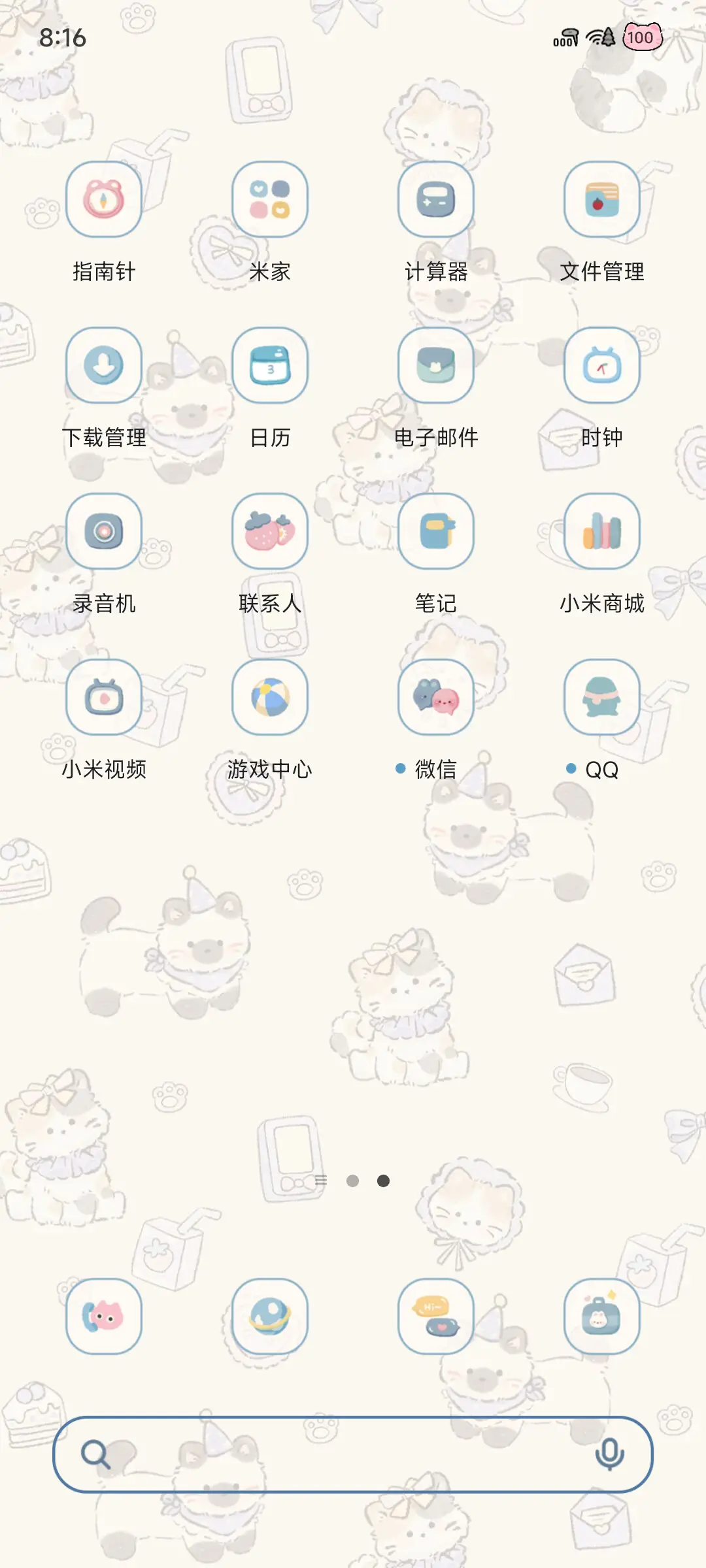
Task: Open the 下载管理 download manager
Action: [103, 366]
